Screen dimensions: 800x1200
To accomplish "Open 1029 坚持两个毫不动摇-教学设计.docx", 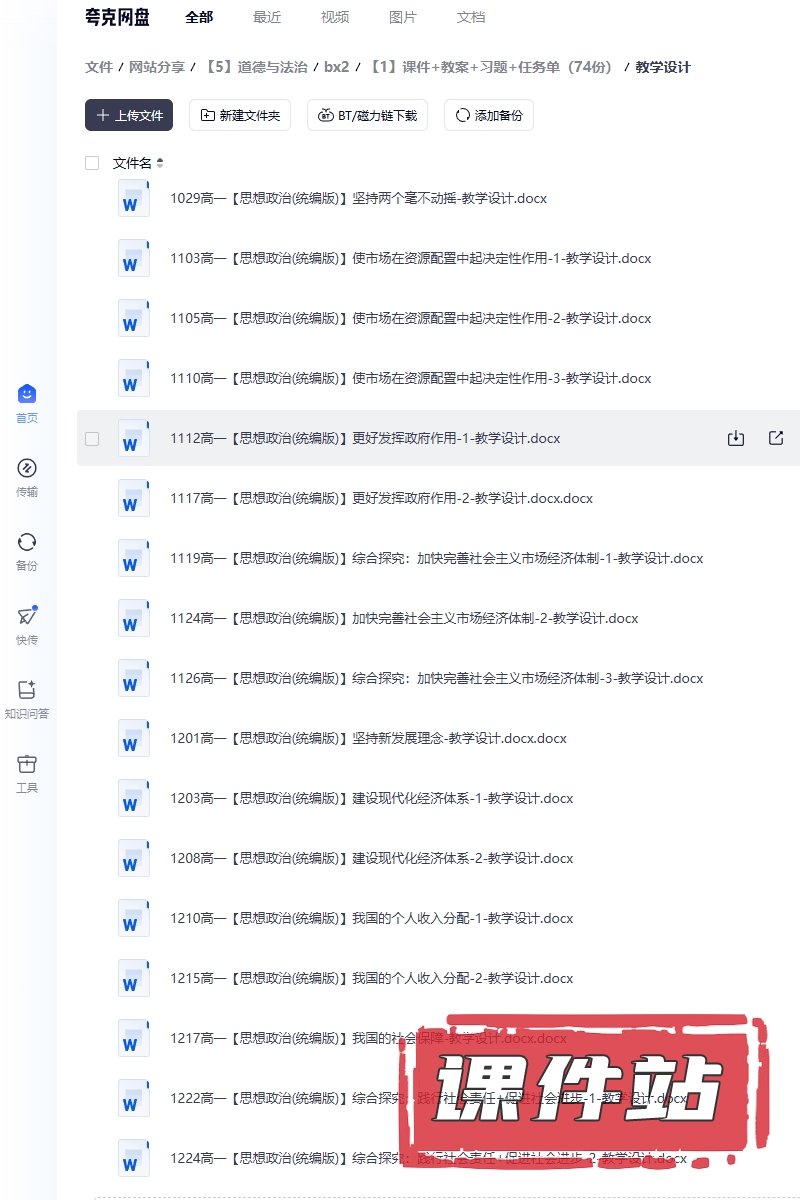I will click(x=358, y=198).
